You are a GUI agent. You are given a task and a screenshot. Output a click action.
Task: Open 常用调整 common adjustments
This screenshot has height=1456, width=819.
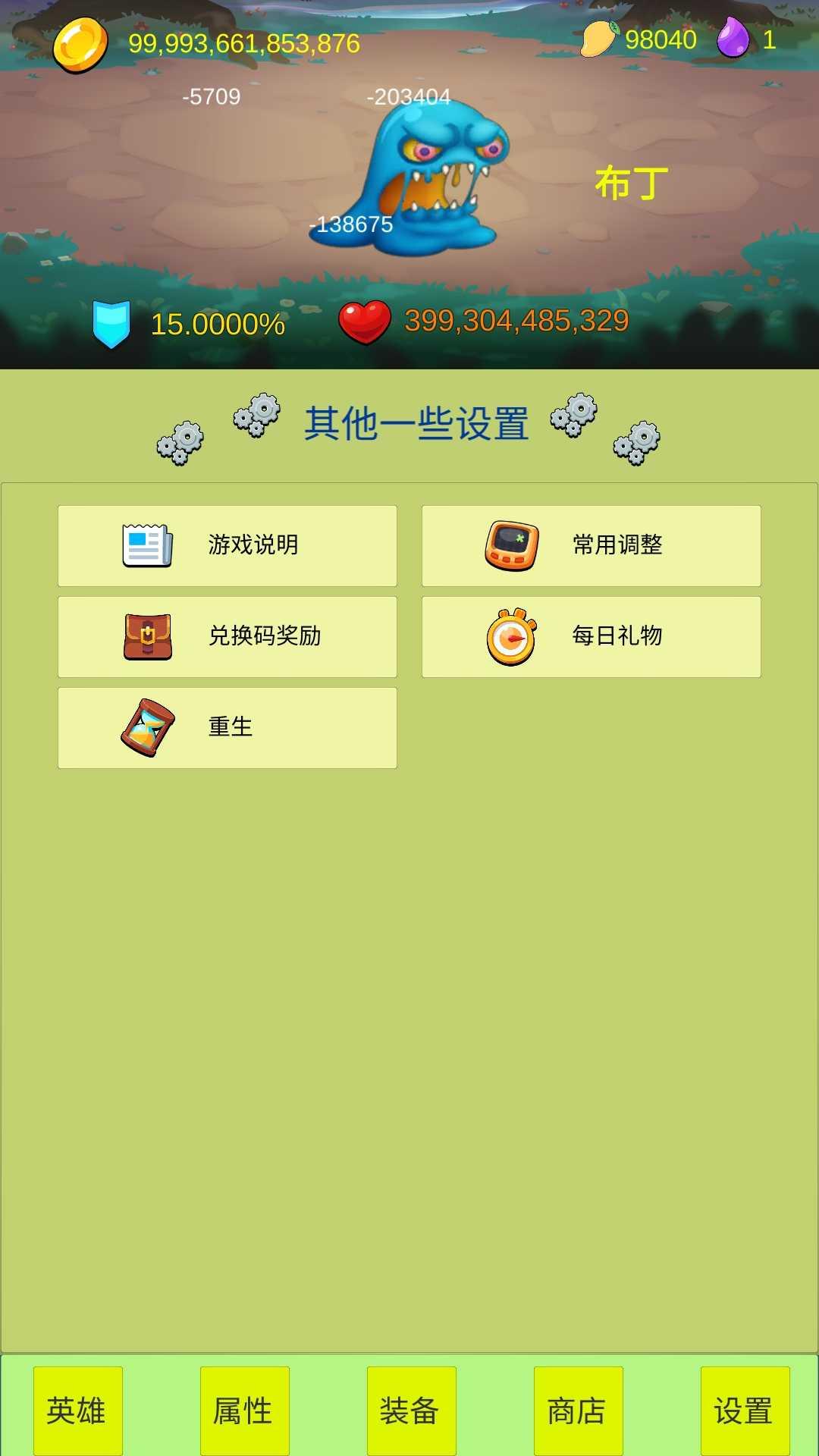coord(591,546)
